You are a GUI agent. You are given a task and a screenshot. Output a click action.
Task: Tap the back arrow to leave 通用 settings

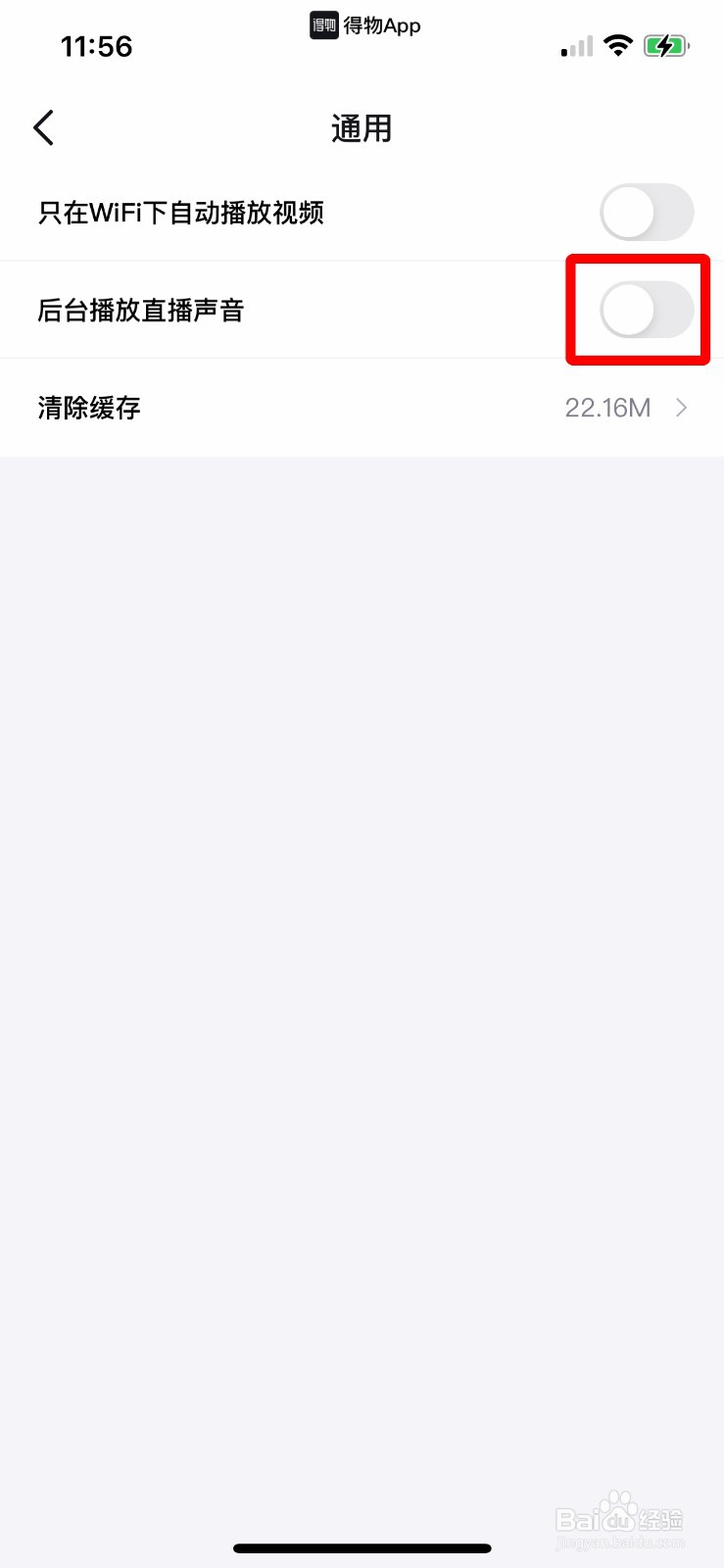(x=43, y=127)
